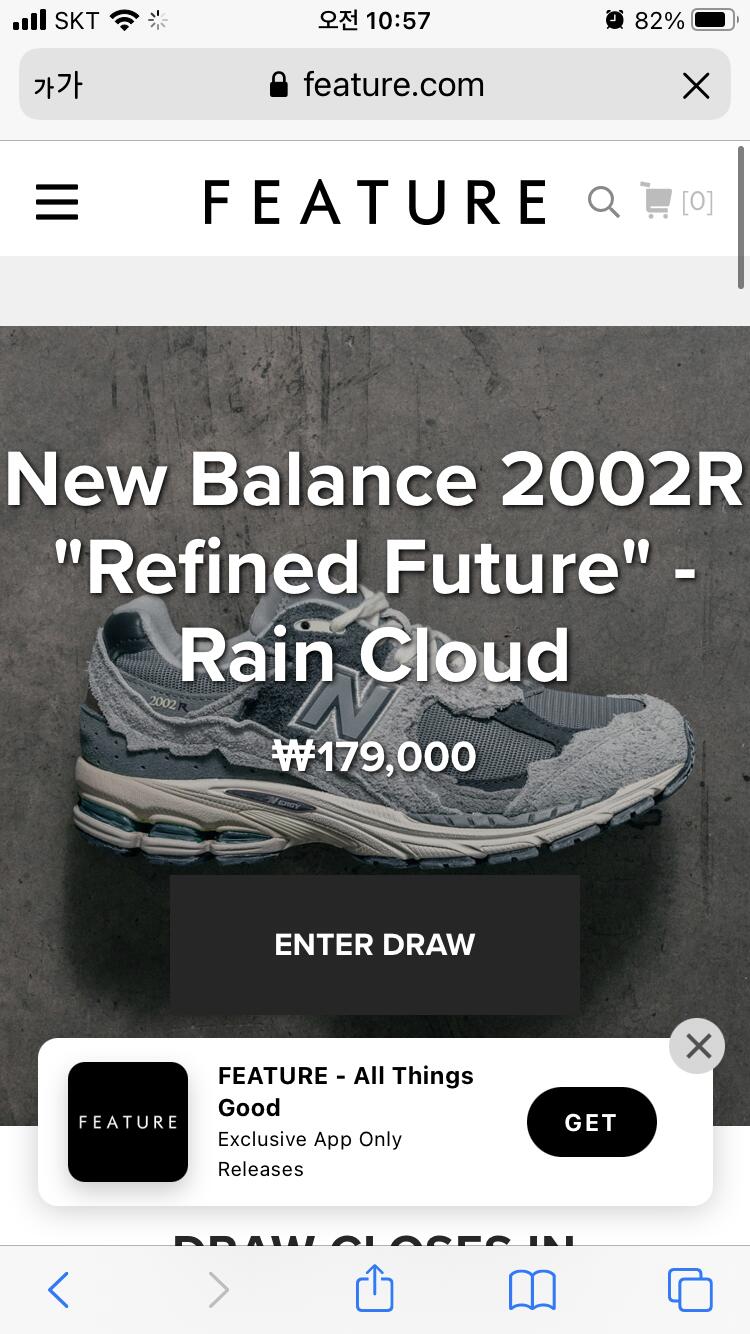This screenshot has height=1334, width=750.
Task: Tap the ENTER DRAW button
Action: click(x=375, y=945)
